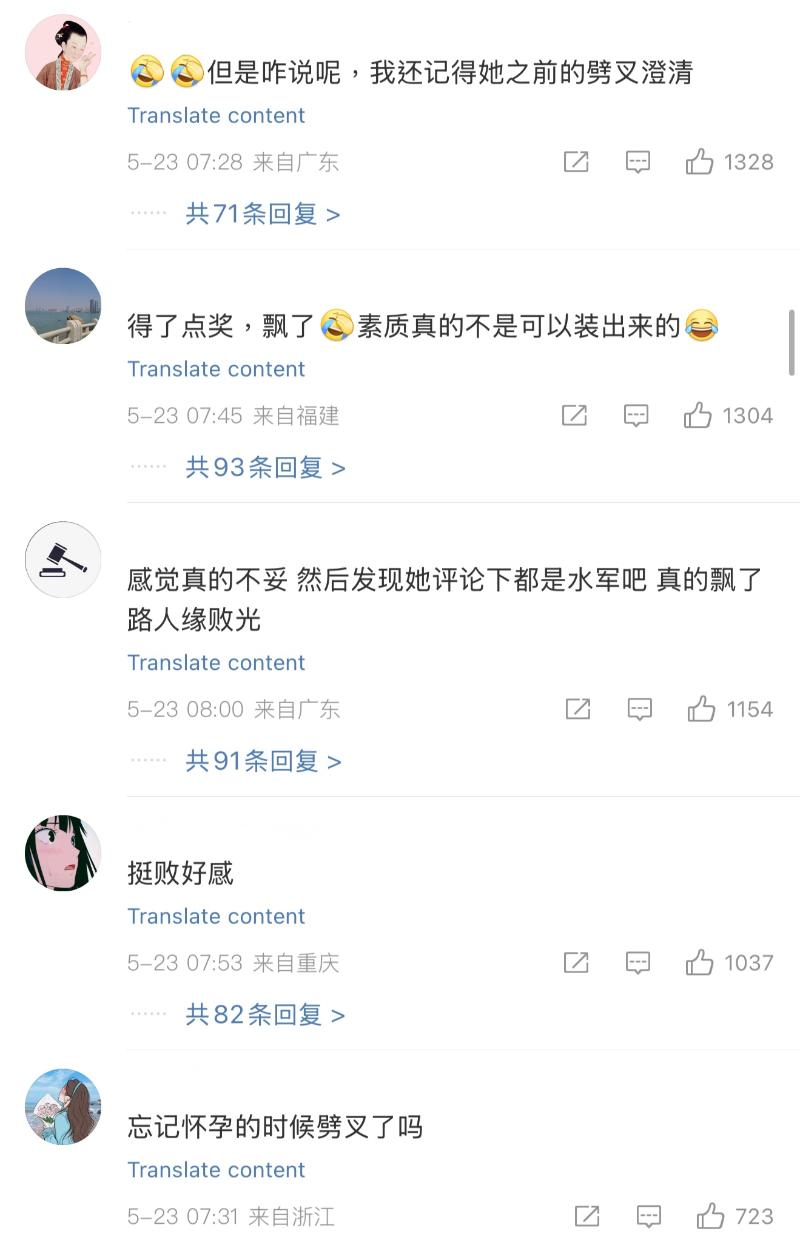This screenshot has width=800, height=1245.
Task: Open the gavel avatar user's profile
Action: tap(63, 559)
